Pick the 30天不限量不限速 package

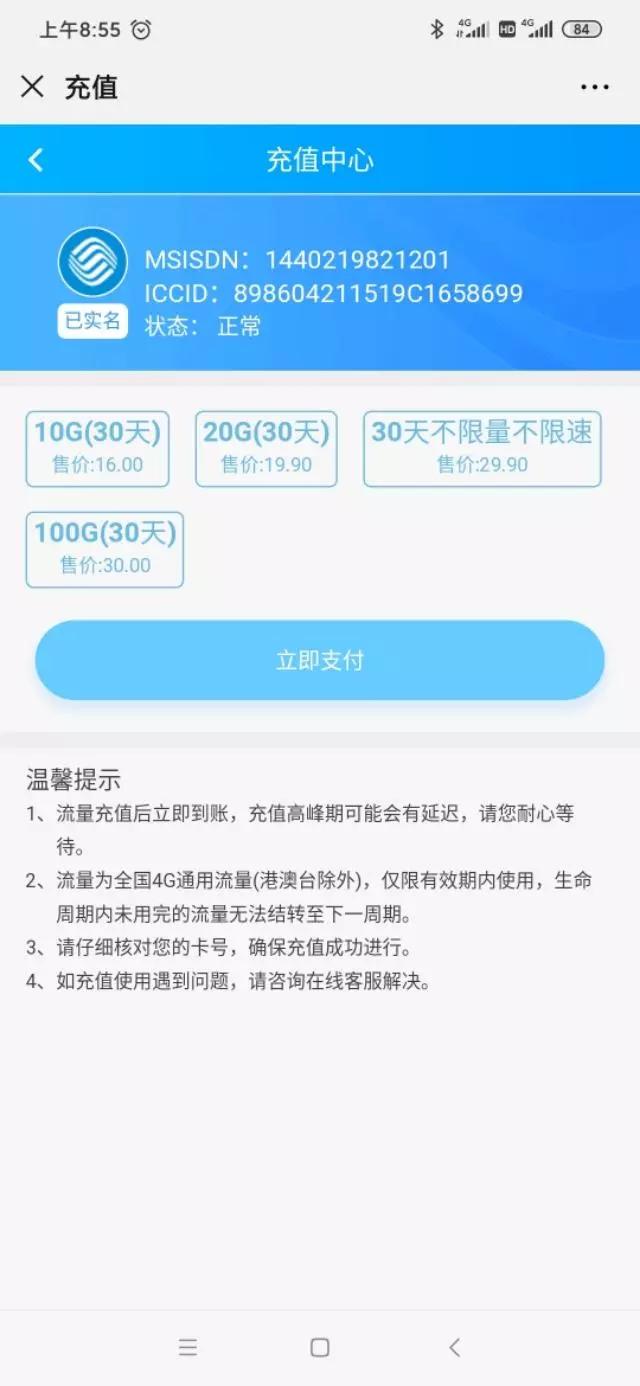482,449
